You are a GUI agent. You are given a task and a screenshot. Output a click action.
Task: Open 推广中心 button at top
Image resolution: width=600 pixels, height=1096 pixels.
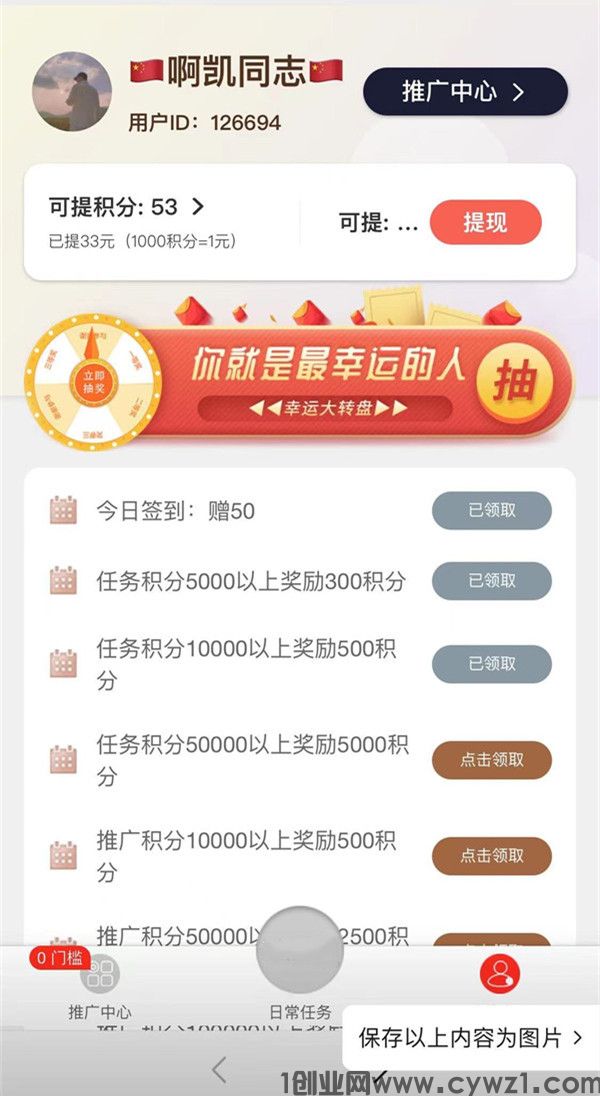(465, 92)
